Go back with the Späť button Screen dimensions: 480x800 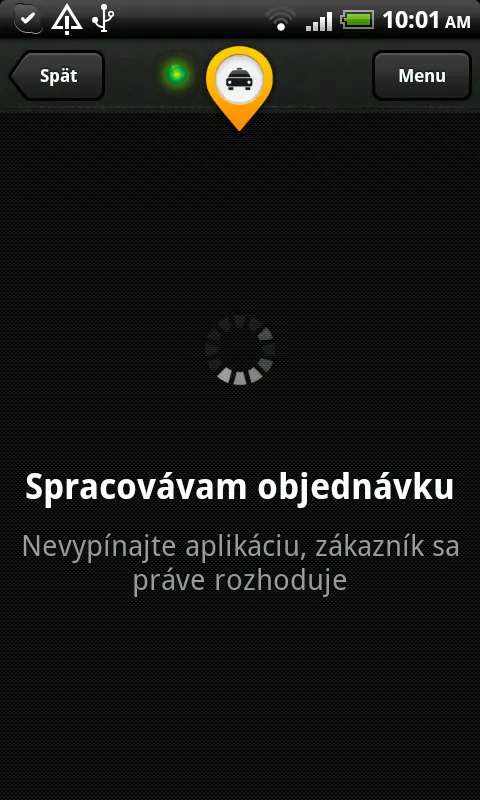pyautogui.click(x=57, y=76)
